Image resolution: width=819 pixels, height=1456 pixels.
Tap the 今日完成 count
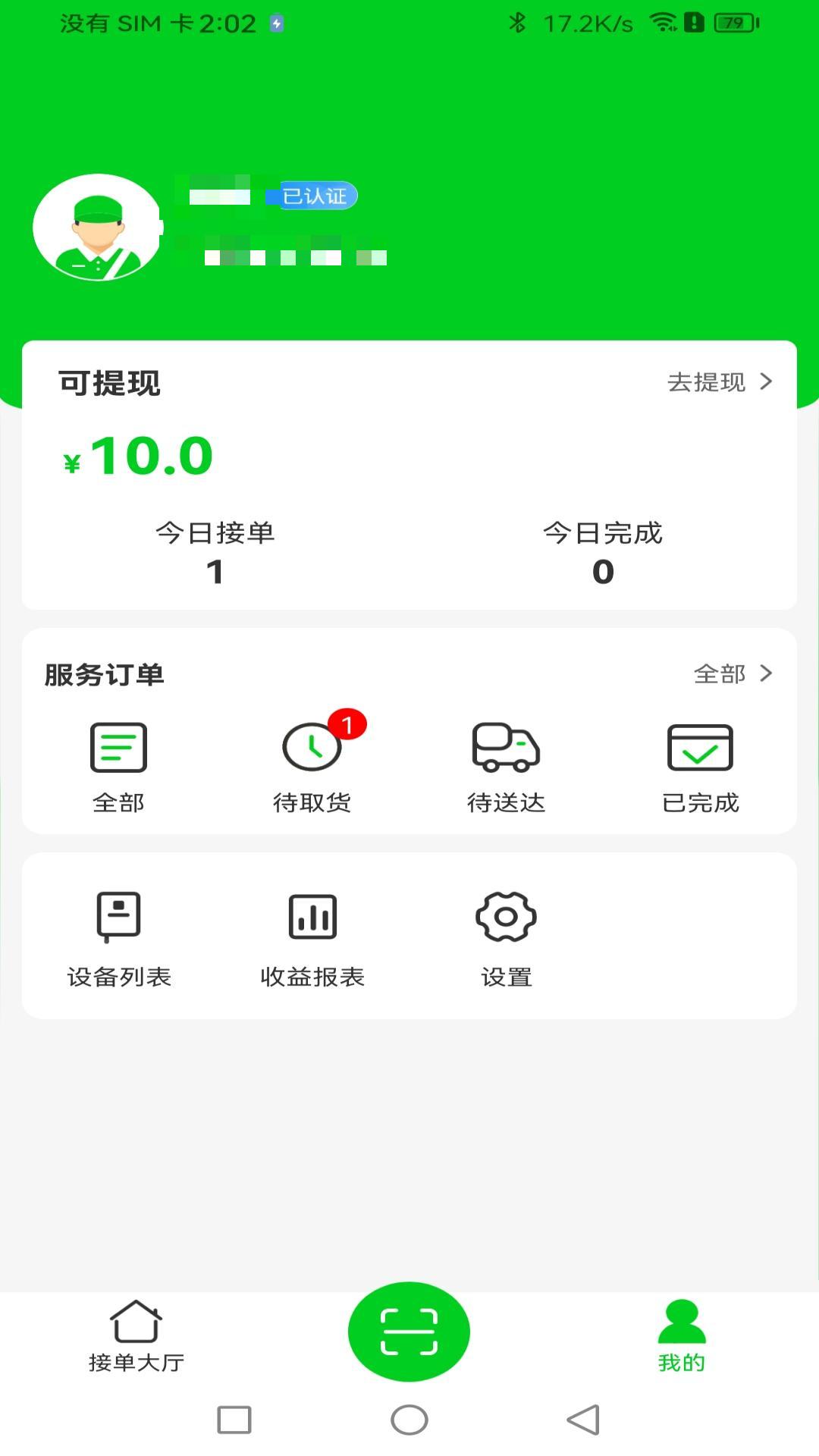click(x=603, y=554)
